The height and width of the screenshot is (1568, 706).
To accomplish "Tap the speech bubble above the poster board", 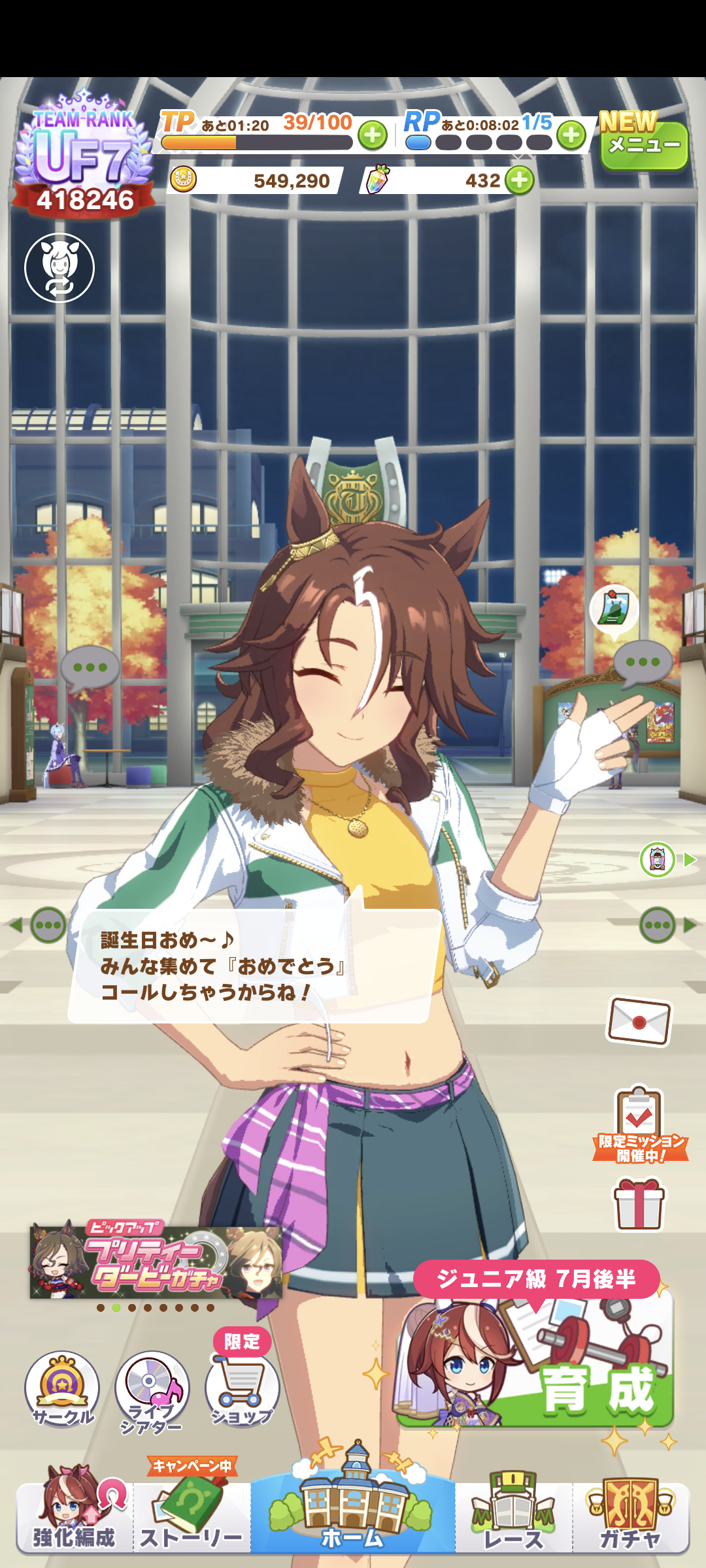I will [643, 663].
